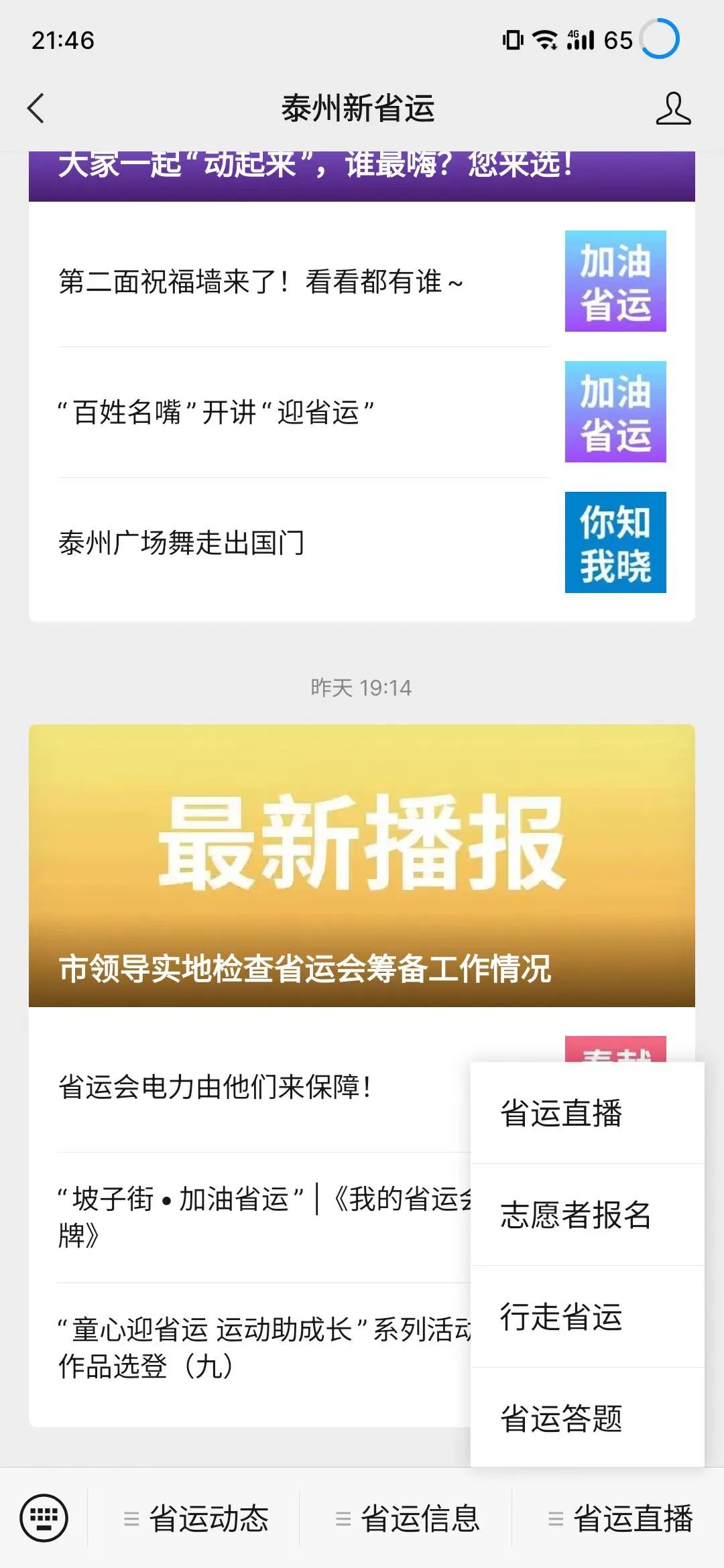Open “童心迎省运 运动助成长” article
Screen dimensions: 724x1568
coord(255,1347)
